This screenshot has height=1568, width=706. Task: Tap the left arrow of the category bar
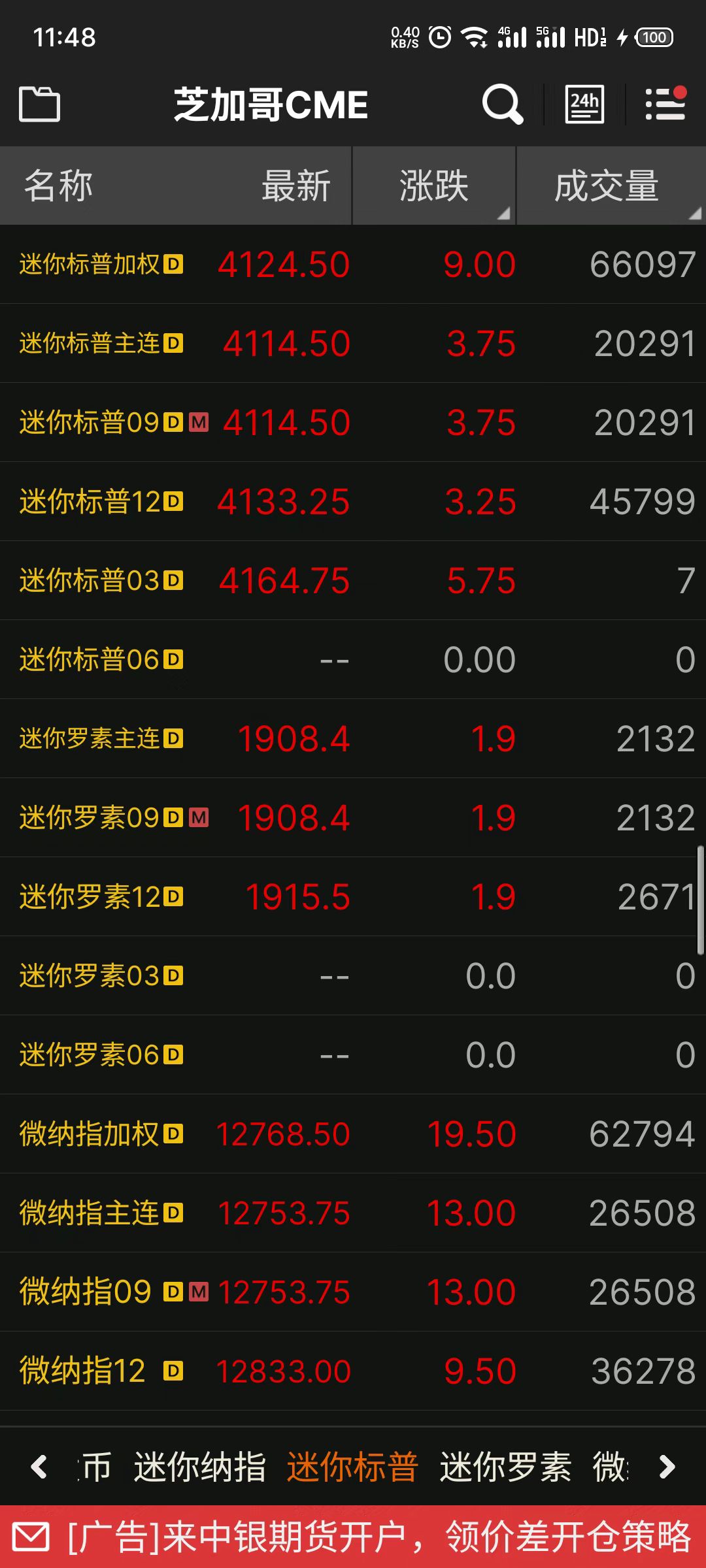click(x=39, y=1467)
